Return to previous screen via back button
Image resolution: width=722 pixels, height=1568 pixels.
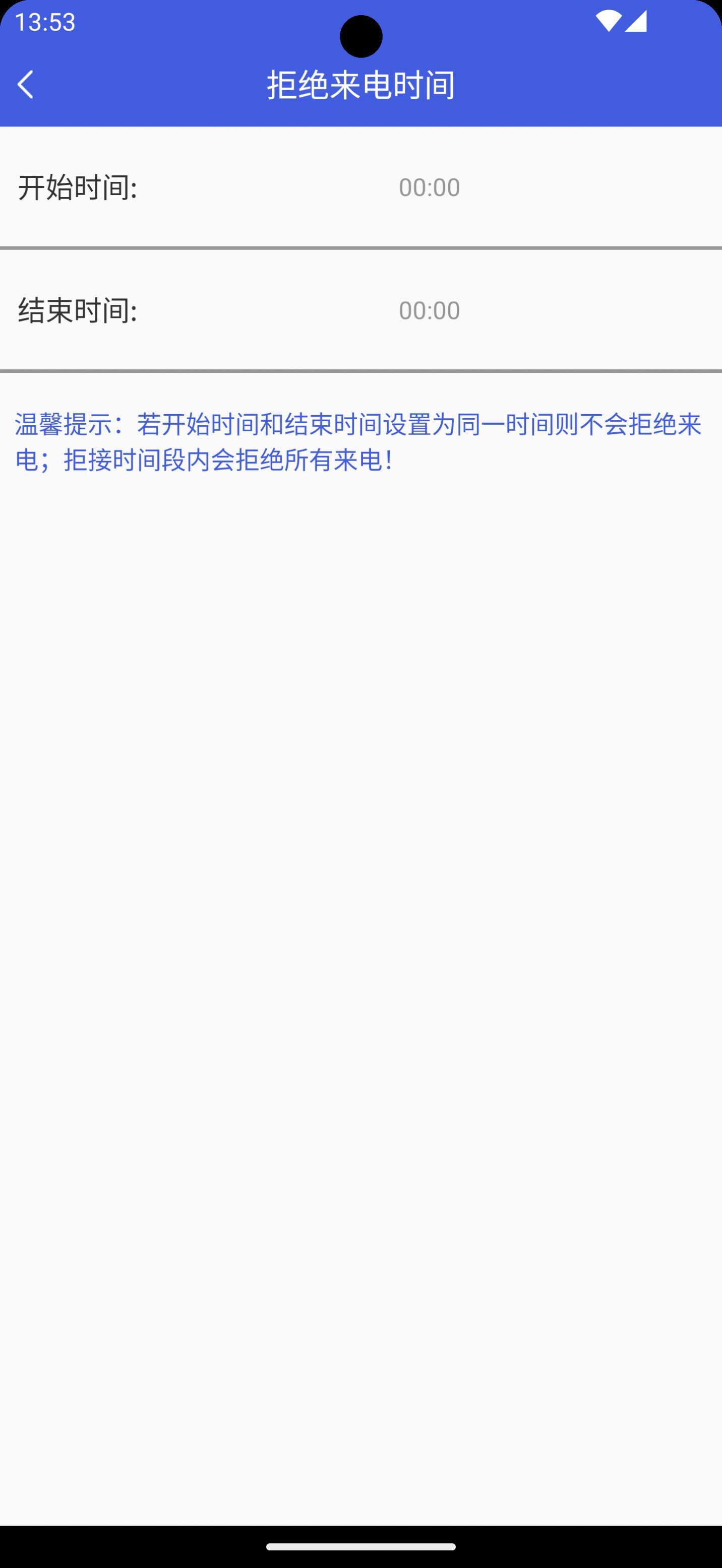click(x=27, y=85)
